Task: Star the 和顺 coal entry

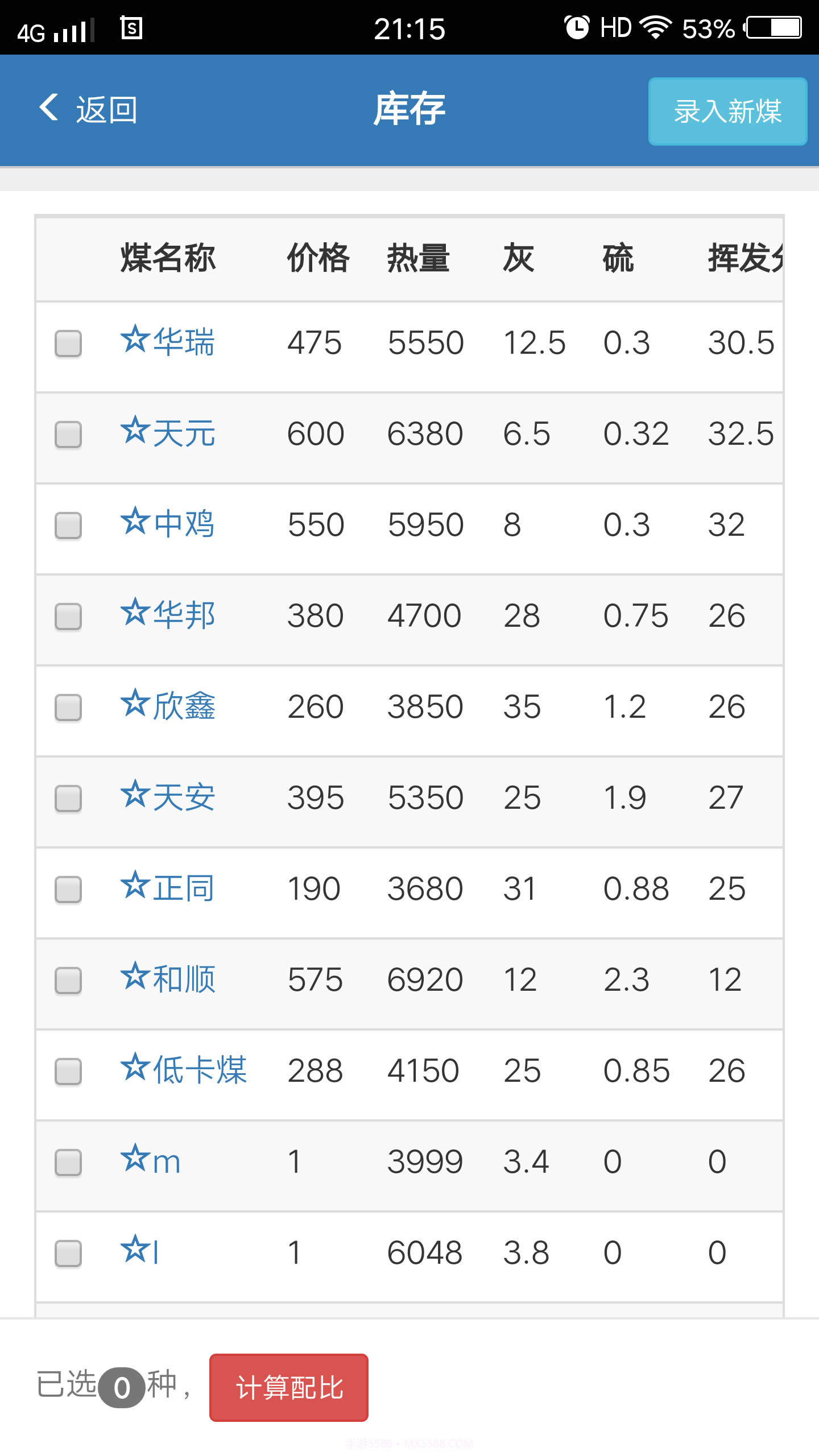Action: (x=135, y=978)
